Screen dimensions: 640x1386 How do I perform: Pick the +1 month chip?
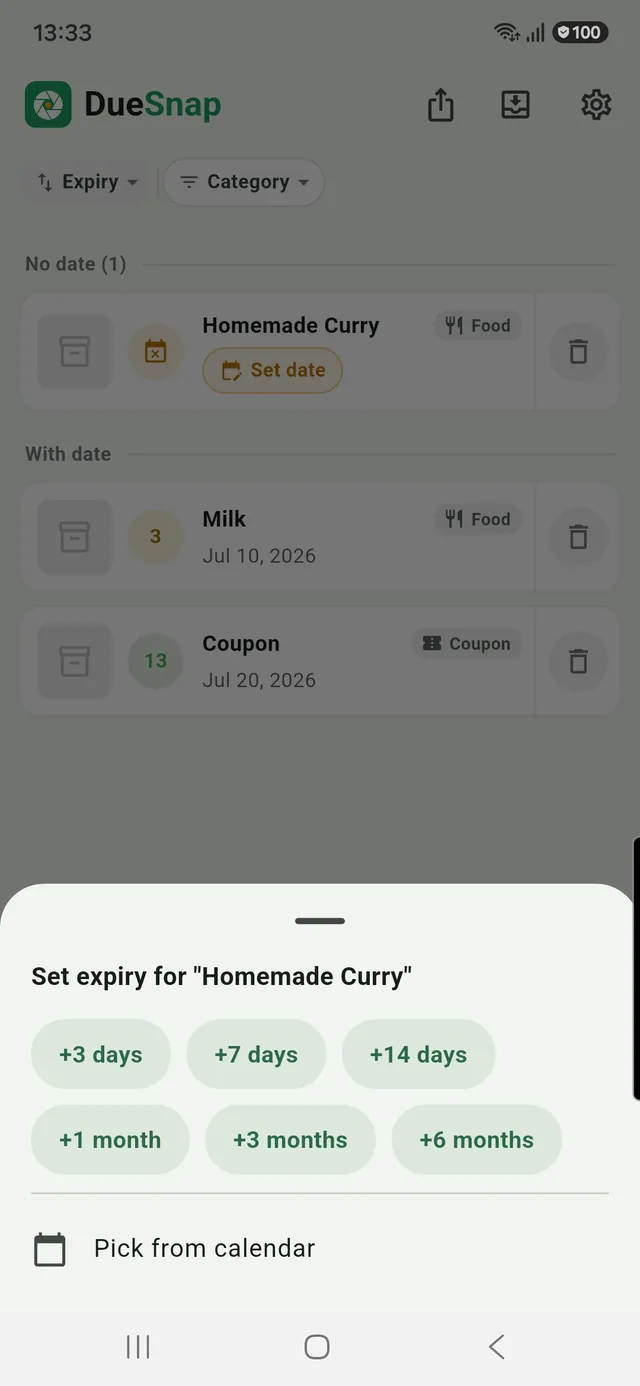pos(110,1139)
